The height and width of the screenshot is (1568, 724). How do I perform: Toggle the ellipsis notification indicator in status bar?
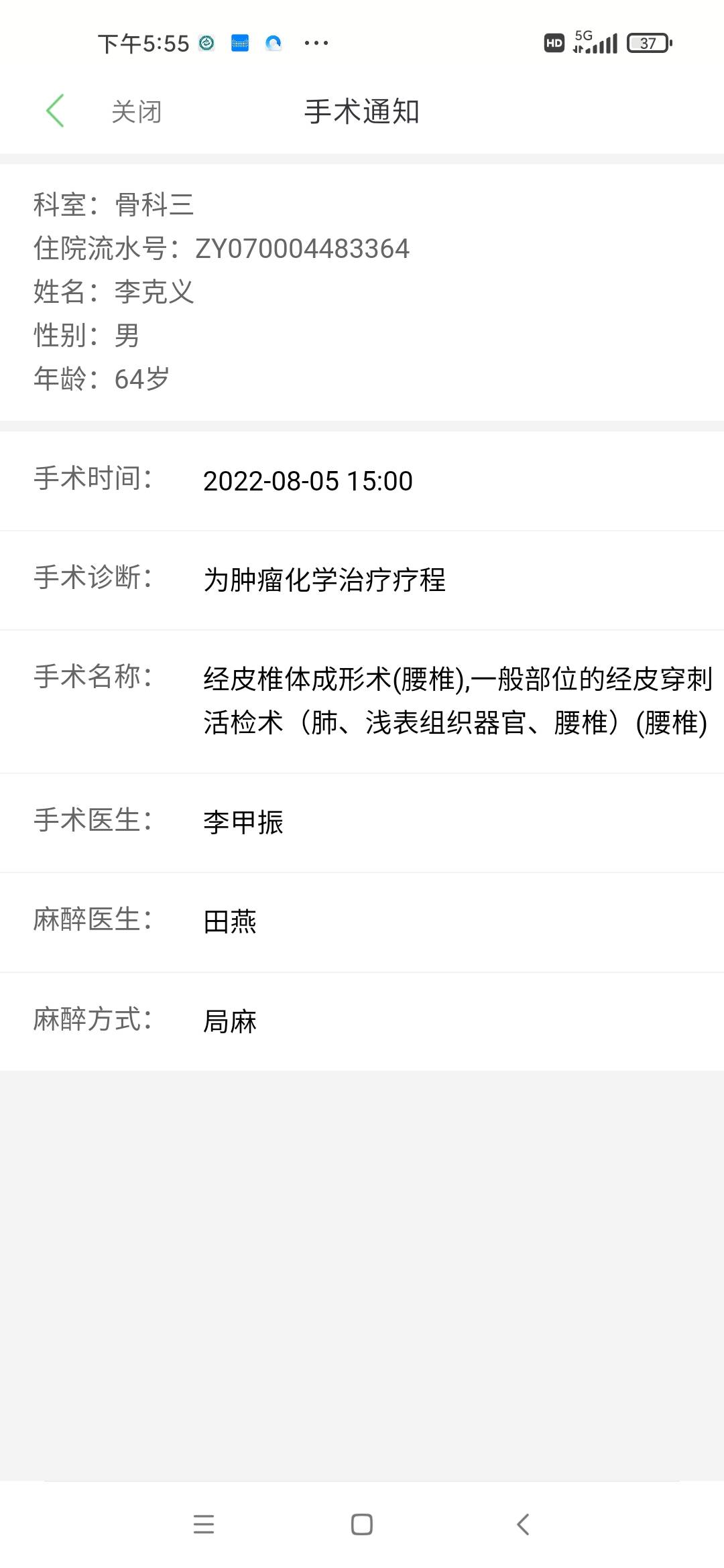click(x=316, y=42)
